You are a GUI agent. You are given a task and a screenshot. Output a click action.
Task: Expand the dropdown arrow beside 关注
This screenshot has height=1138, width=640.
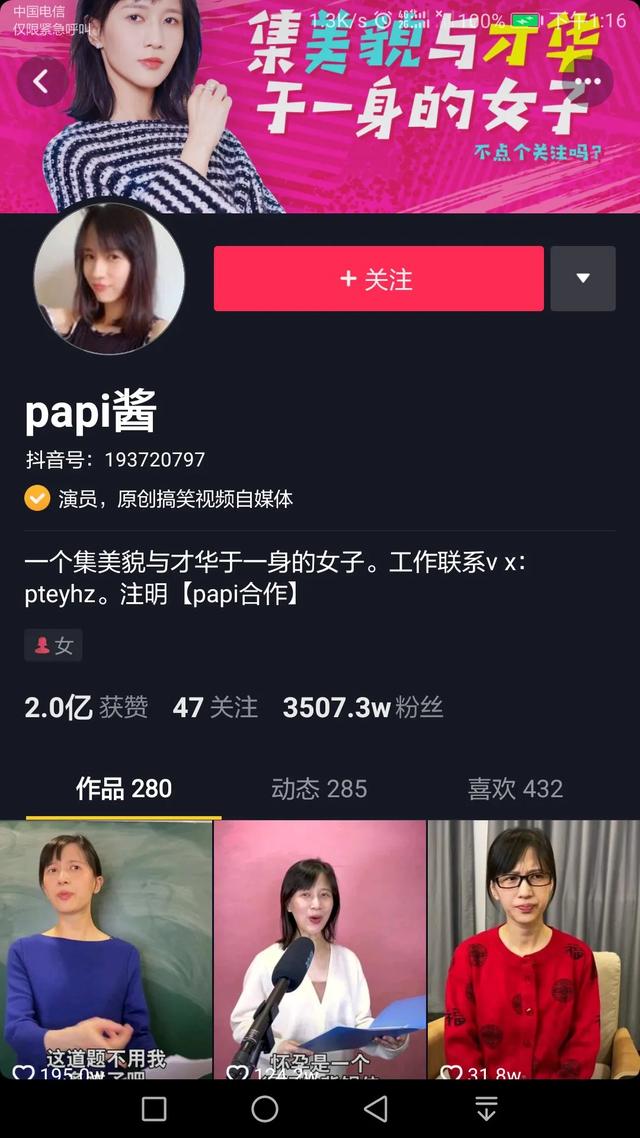tap(583, 279)
